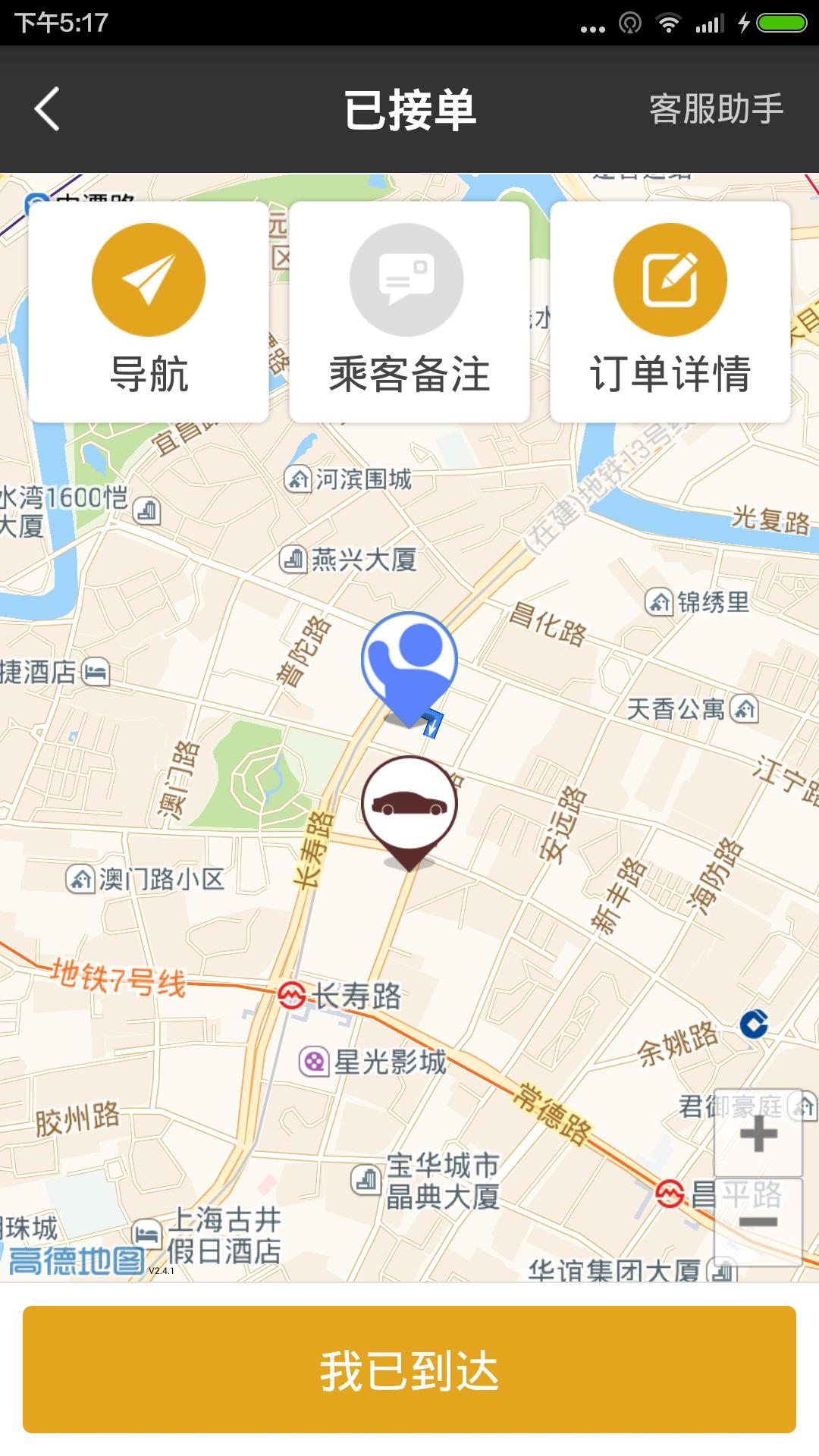Image resolution: width=819 pixels, height=1456 pixels.
Task: Tap the car location marker
Action: click(x=409, y=805)
